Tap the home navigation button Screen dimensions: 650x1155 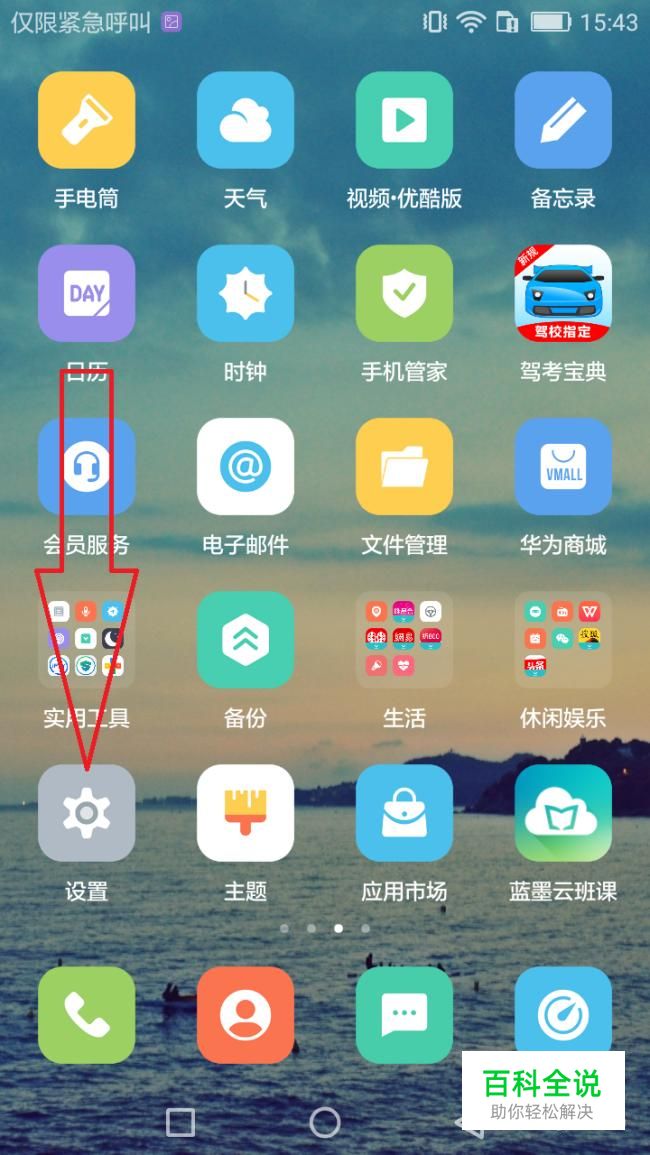pyautogui.click(x=325, y=1123)
